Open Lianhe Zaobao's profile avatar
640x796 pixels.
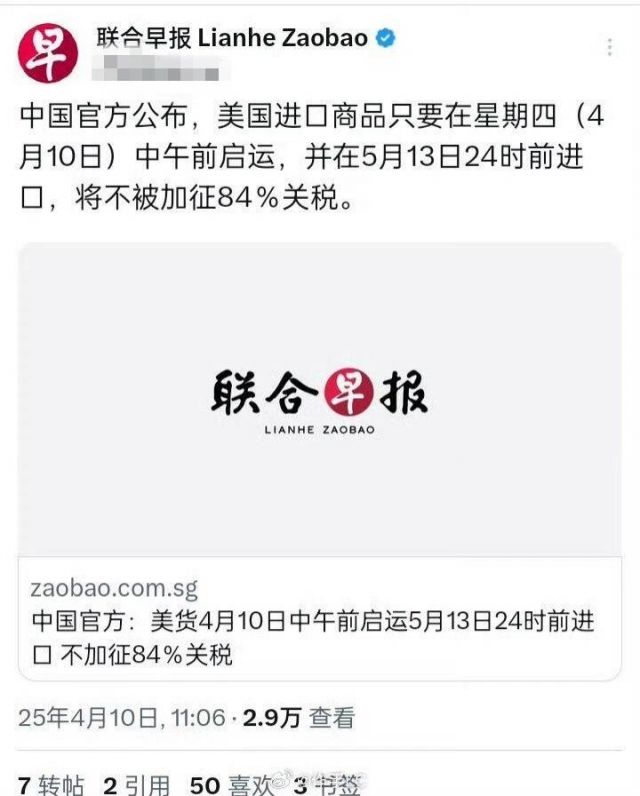[47, 53]
